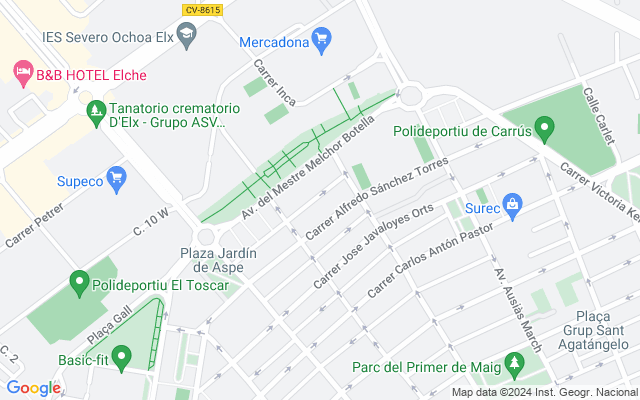640x400 pixels.
Task: Open the Basic-fit gym pin
Action: click(122, 356)
